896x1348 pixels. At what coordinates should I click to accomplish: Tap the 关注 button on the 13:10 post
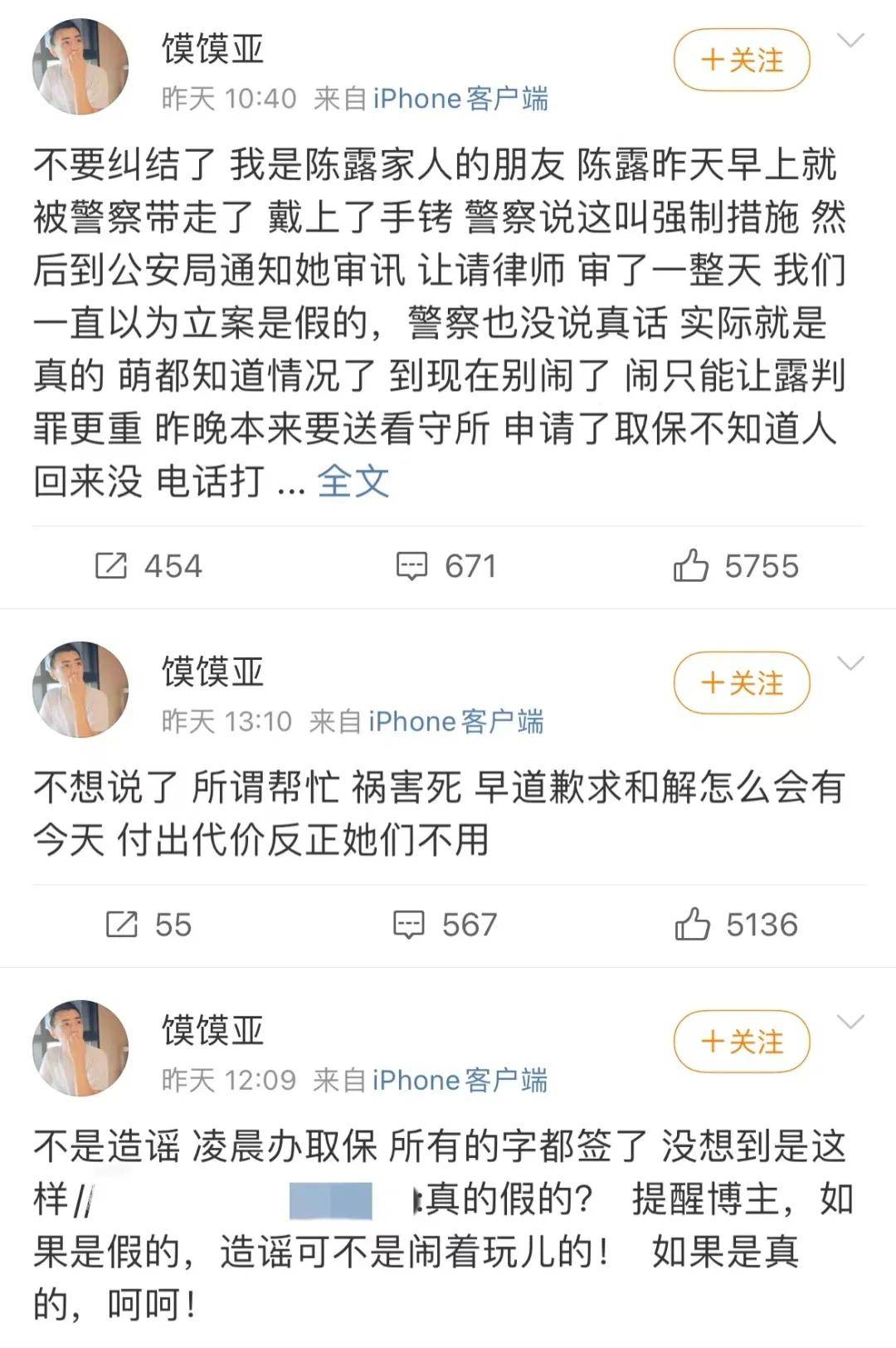click(x=741, y=683)
